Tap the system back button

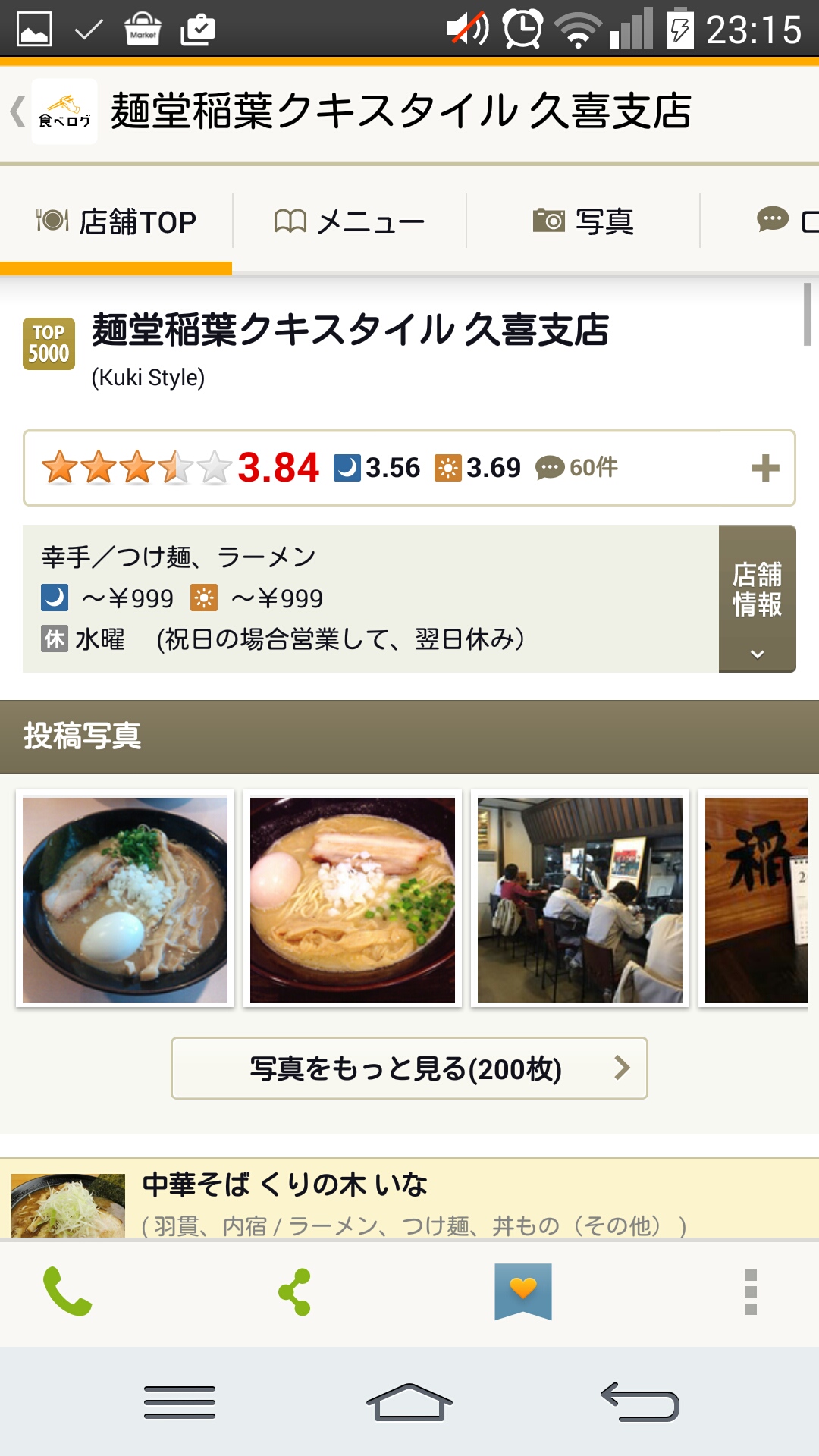[x=639, y=1402]
